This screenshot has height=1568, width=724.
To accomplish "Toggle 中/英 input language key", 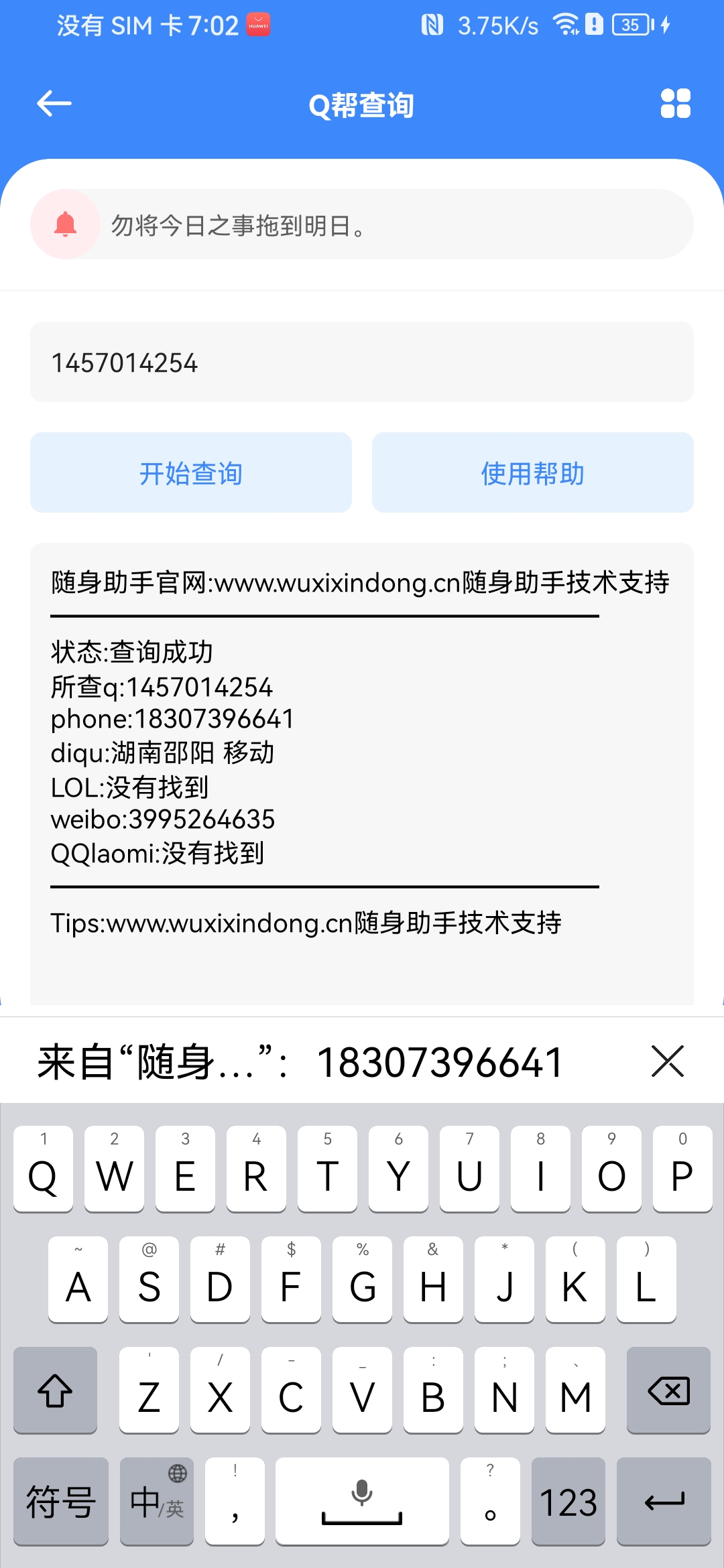I will tap(157, 1501).
